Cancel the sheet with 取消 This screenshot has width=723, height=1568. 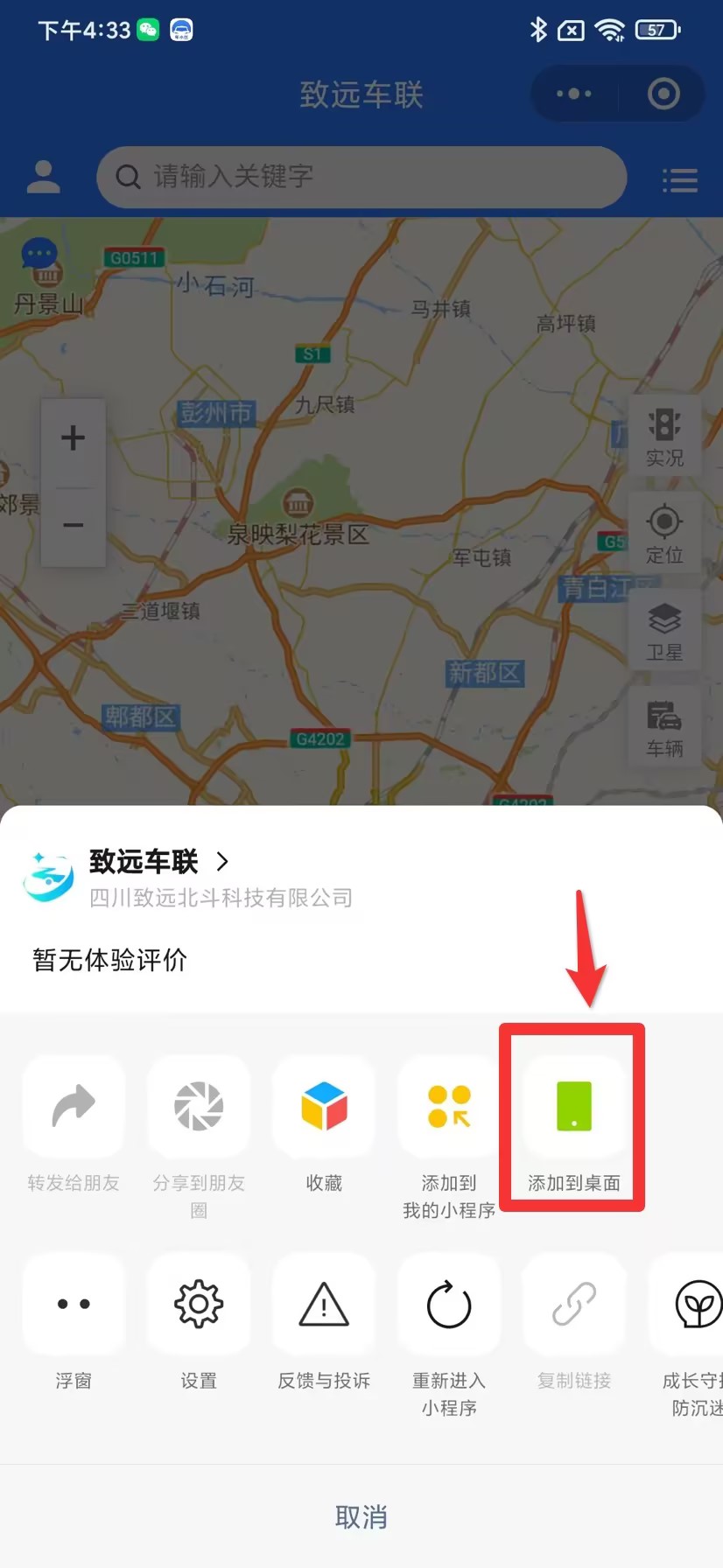[361, 1516]
